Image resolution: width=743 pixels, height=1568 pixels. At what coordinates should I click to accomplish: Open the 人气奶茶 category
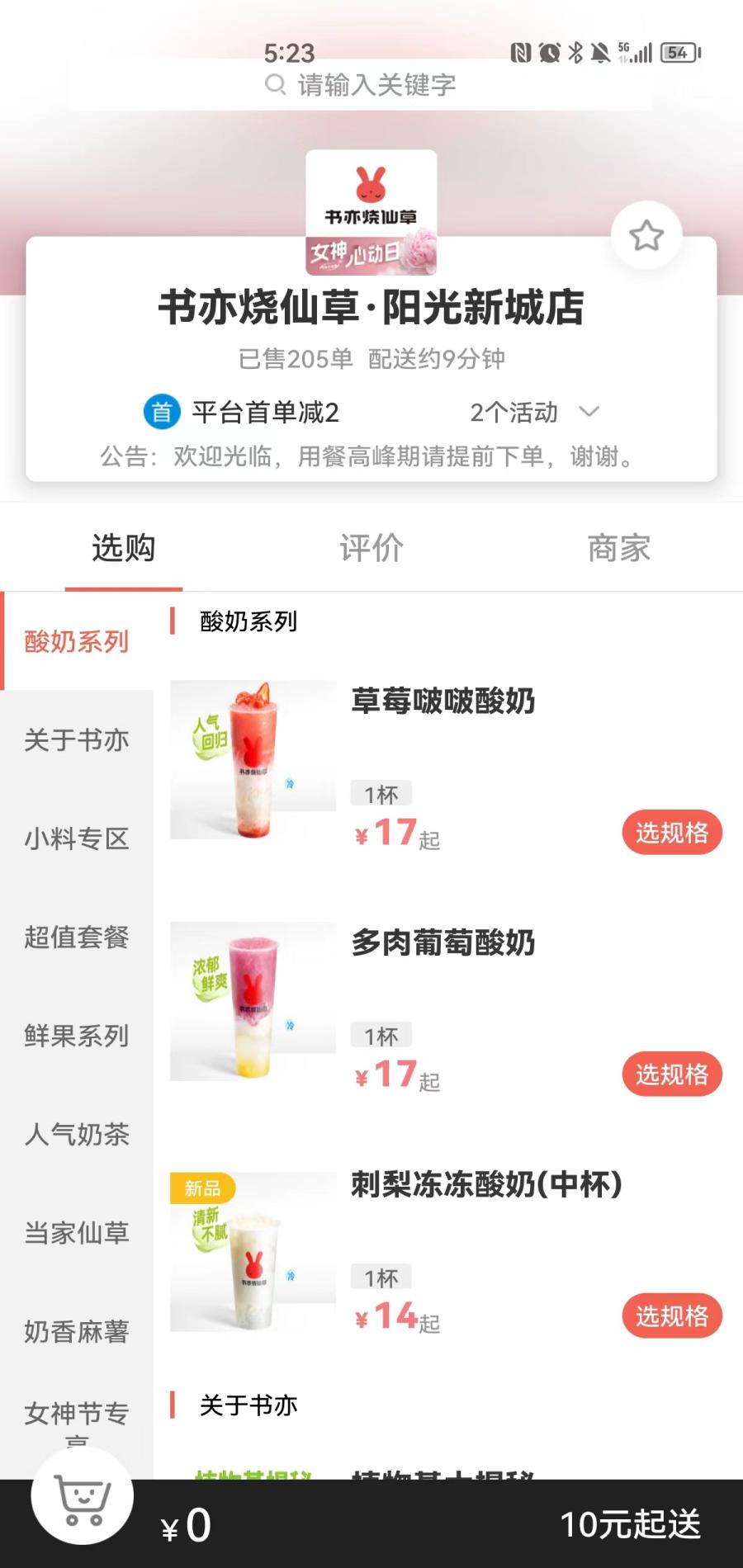[x=77, y=1135]
